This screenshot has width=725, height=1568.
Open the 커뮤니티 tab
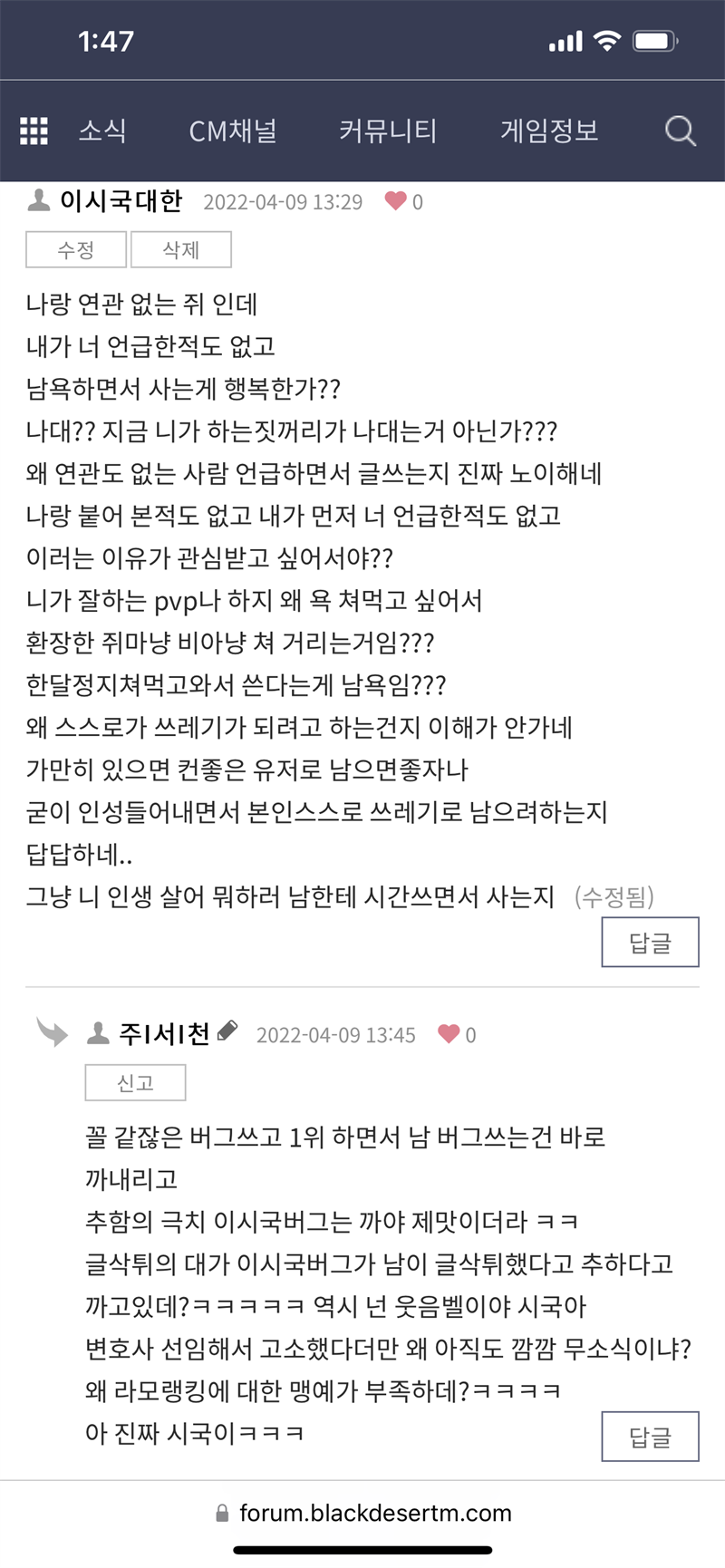tap(388, 131)
